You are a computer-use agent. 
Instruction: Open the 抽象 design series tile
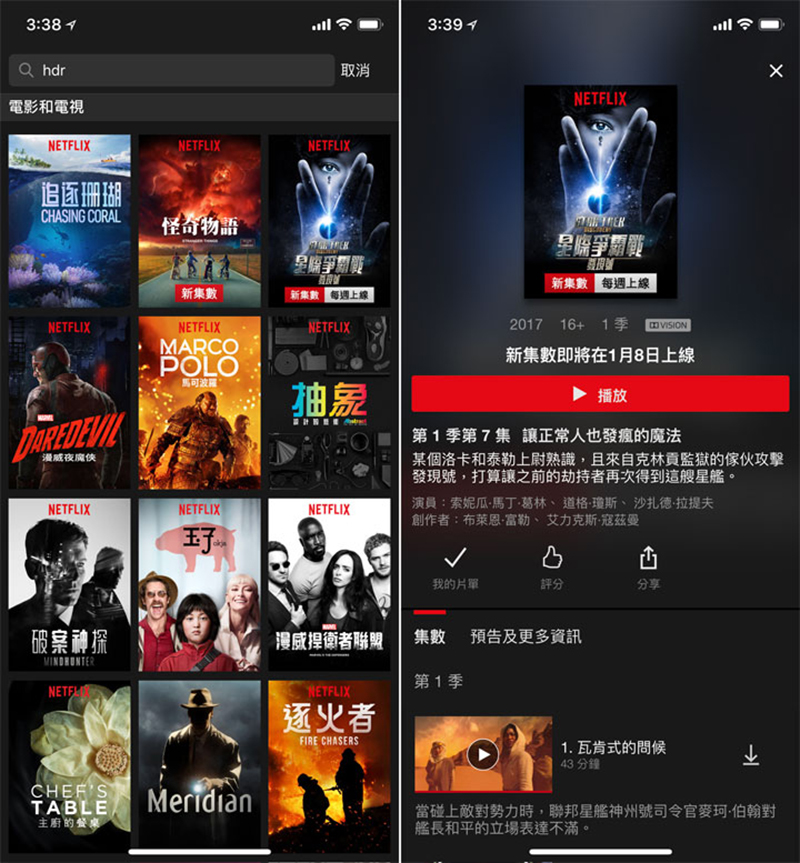click(x=329, y=403)
